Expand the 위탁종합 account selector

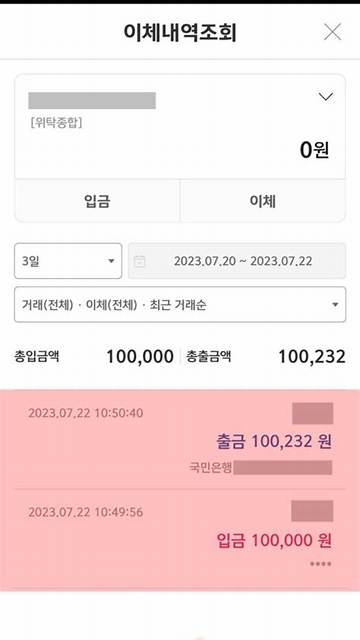click(x=326, y=97)
